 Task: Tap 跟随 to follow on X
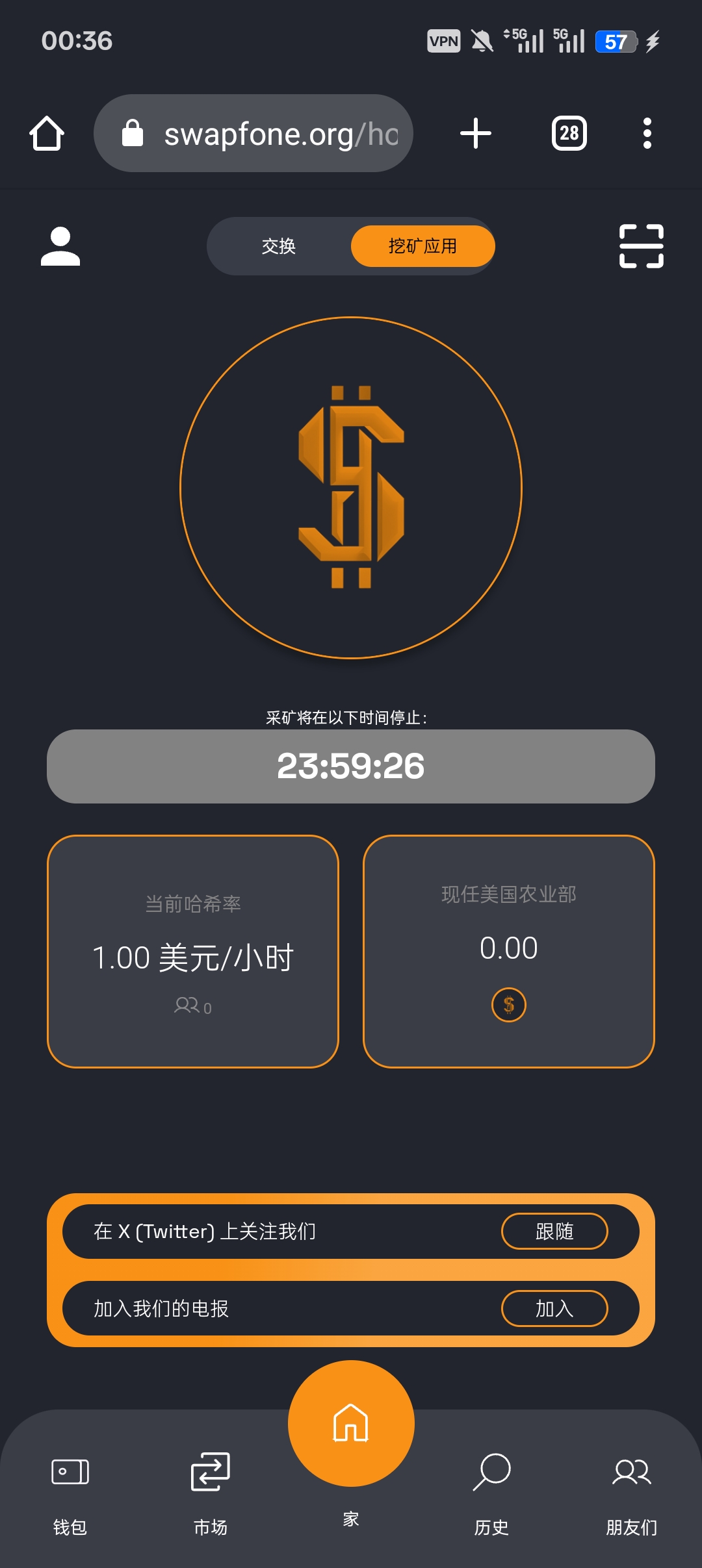[x=554, y=1231]
